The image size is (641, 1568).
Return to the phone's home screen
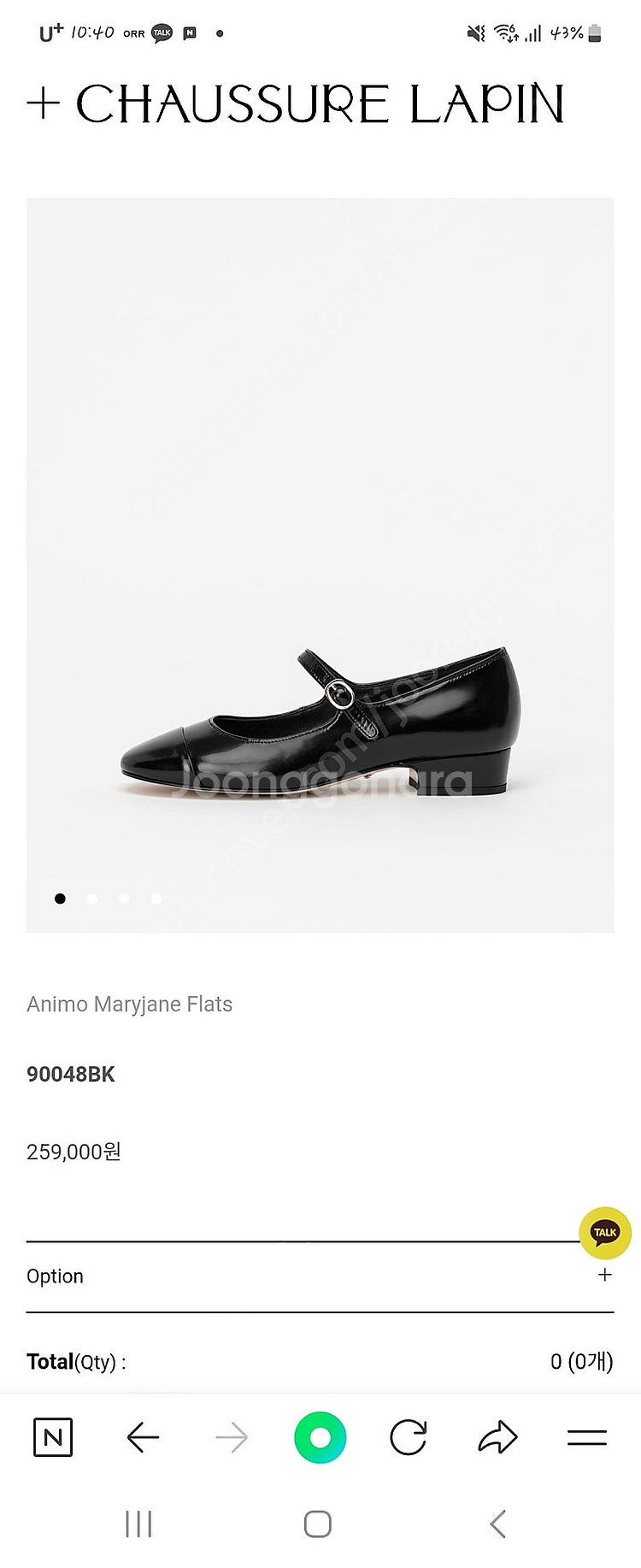318,1524
